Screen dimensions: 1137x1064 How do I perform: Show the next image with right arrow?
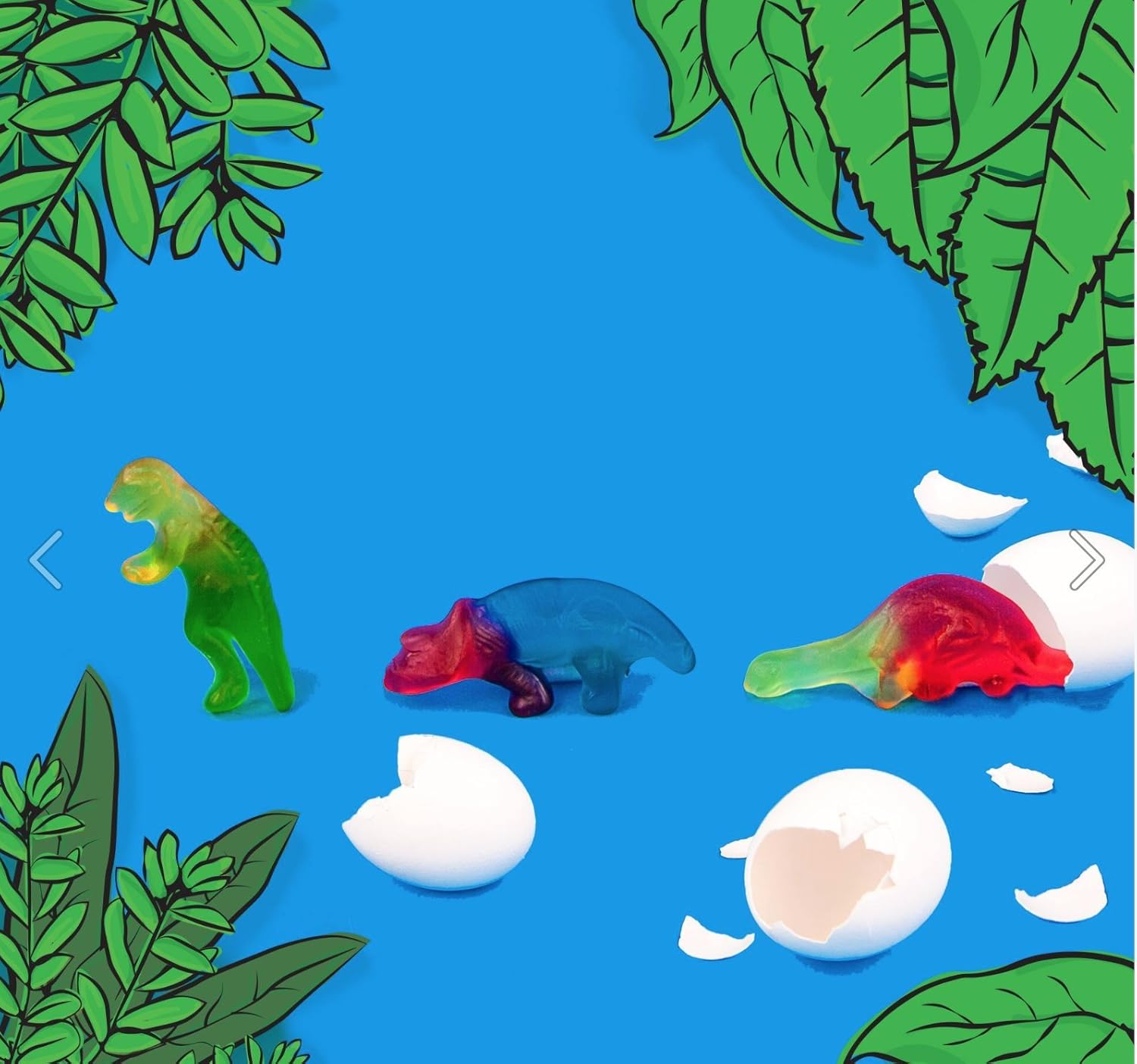pos(1088,559)
